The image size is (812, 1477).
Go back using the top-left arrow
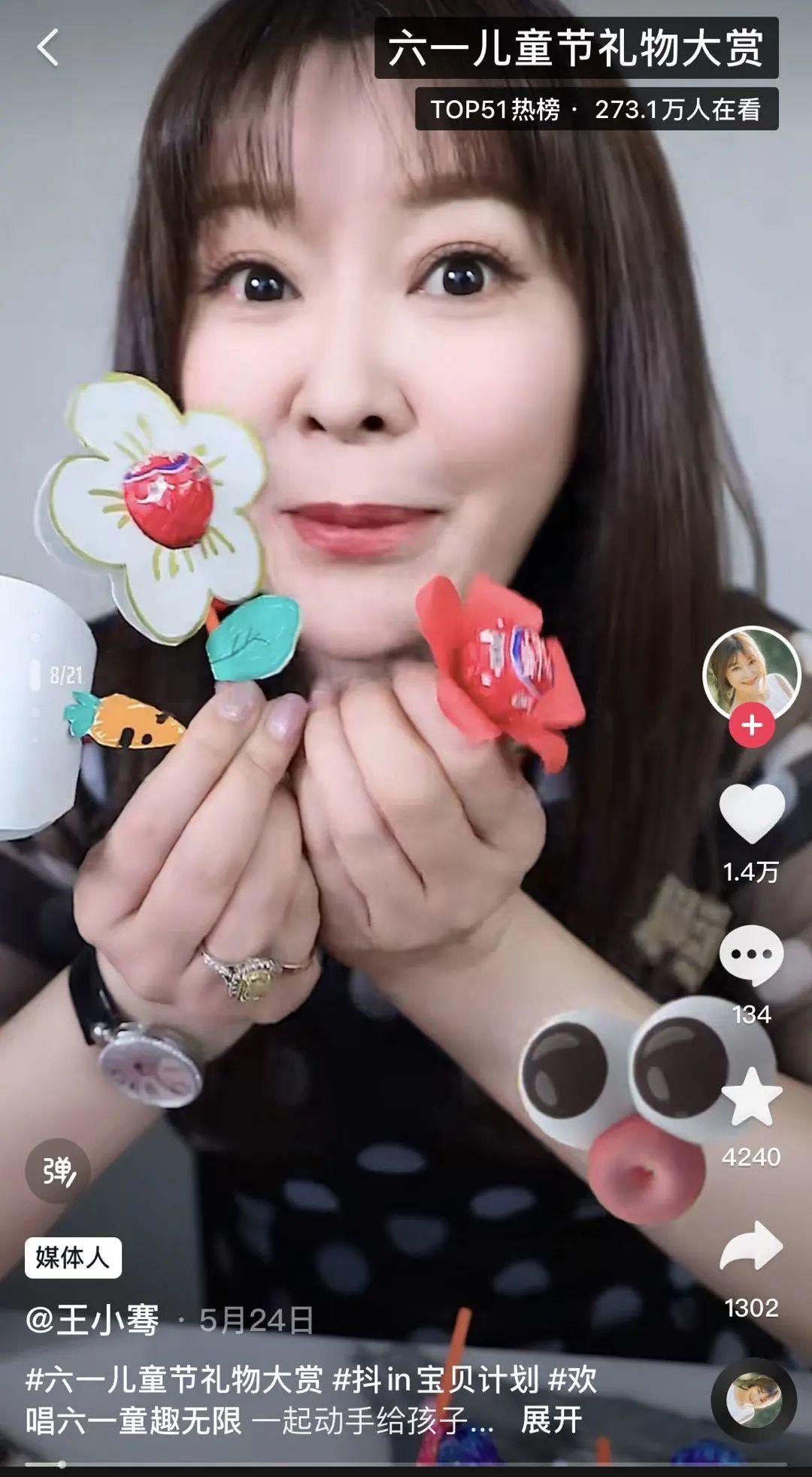coord(47,48)
